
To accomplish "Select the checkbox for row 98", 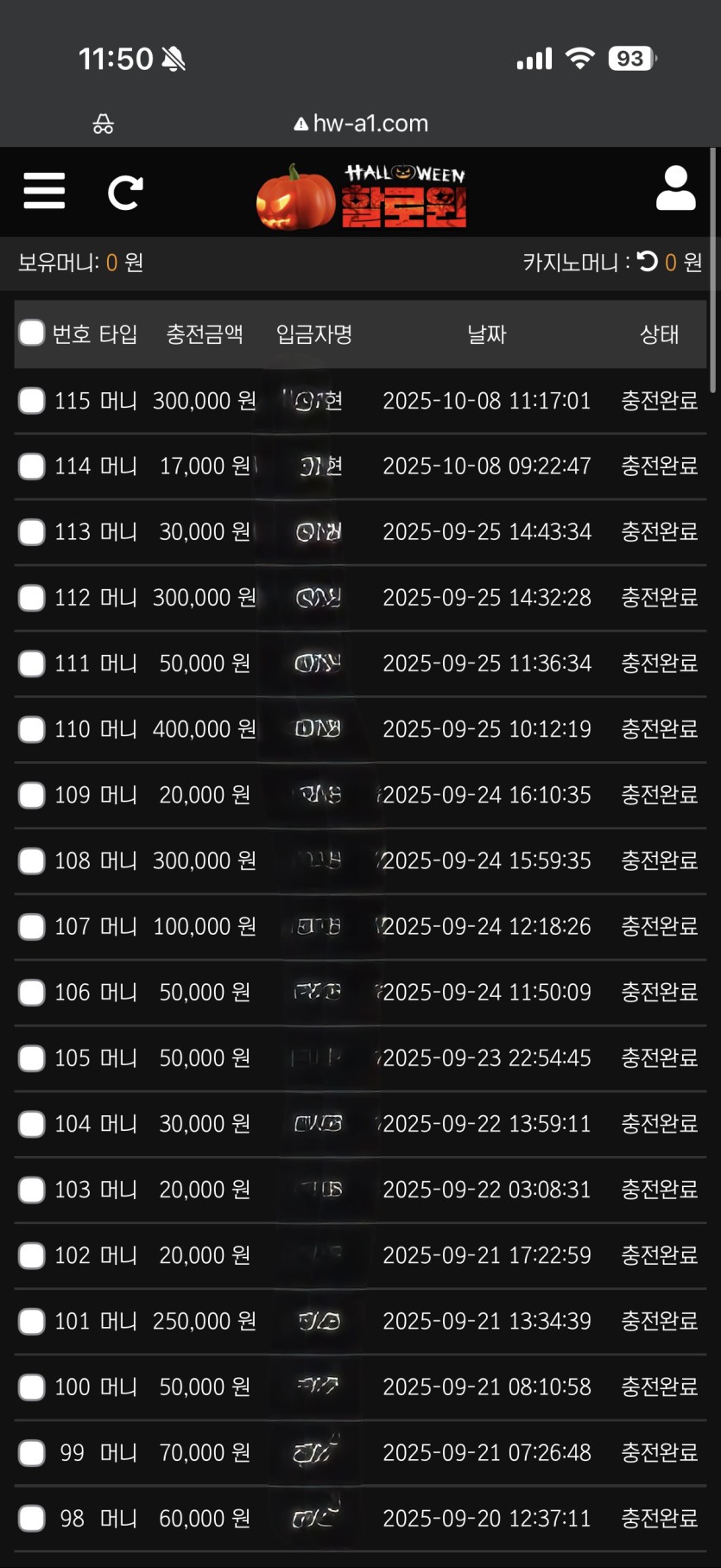I will pyautogui.click(x=32, y=1519).
